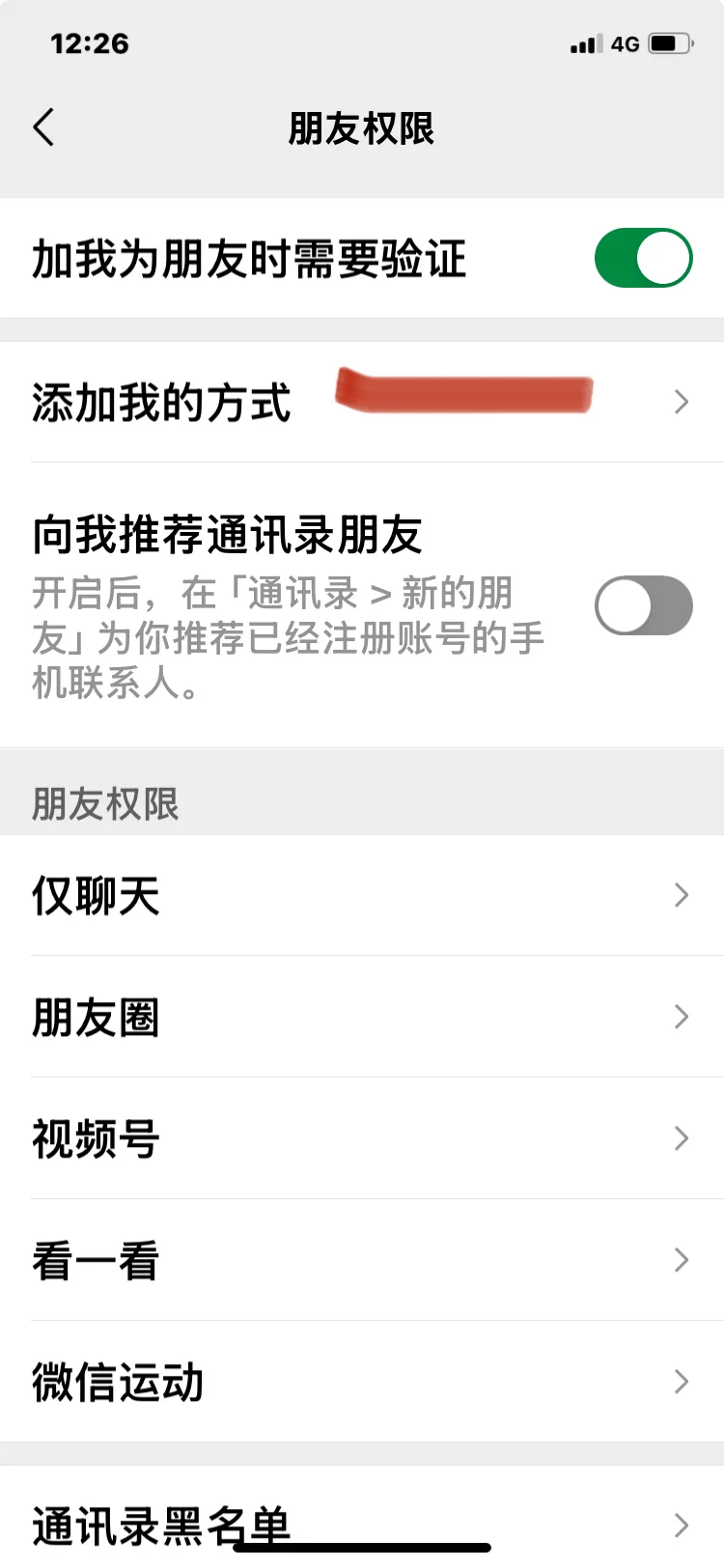This screenshot has height=1568, width=724.
Task: Tap the battery status icon
Action: [x=670, y=42]
